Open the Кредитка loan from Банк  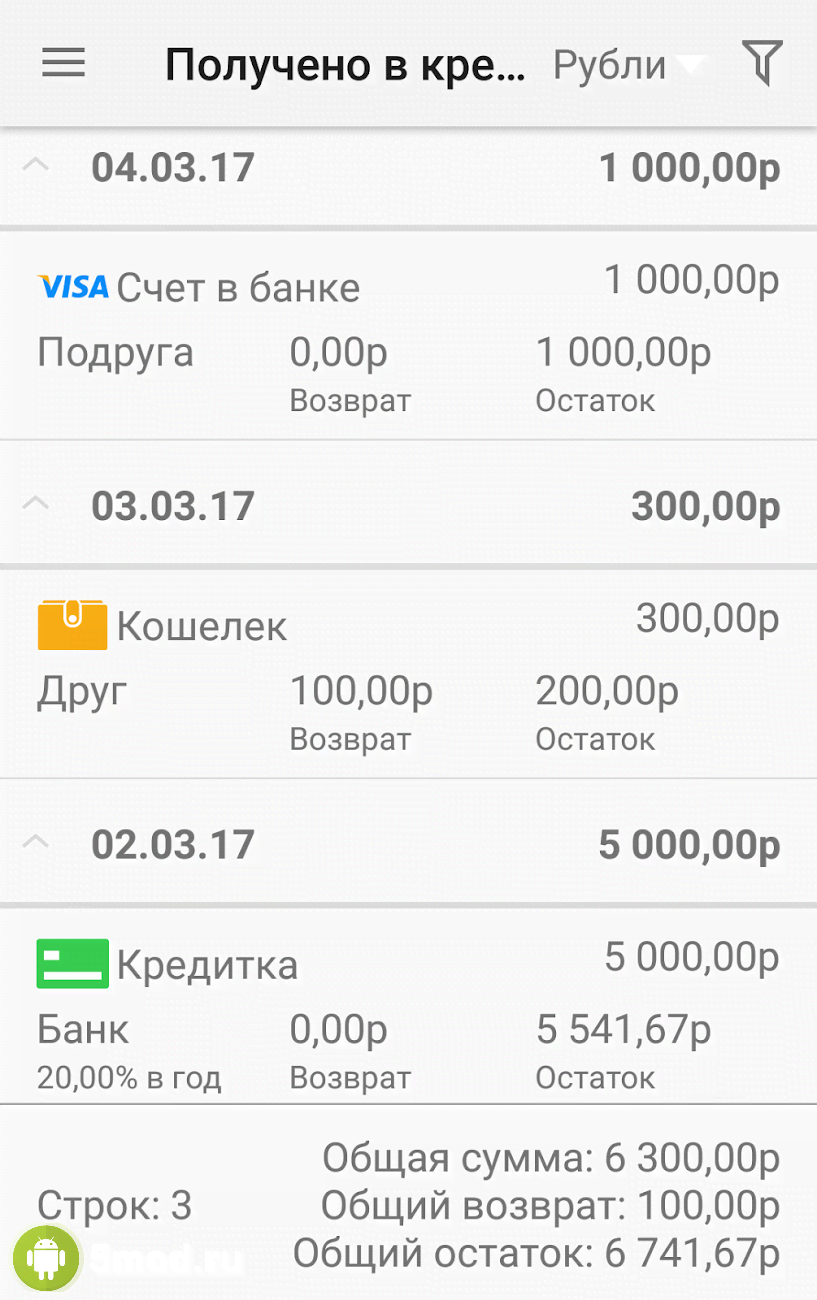coord(408,1010)
